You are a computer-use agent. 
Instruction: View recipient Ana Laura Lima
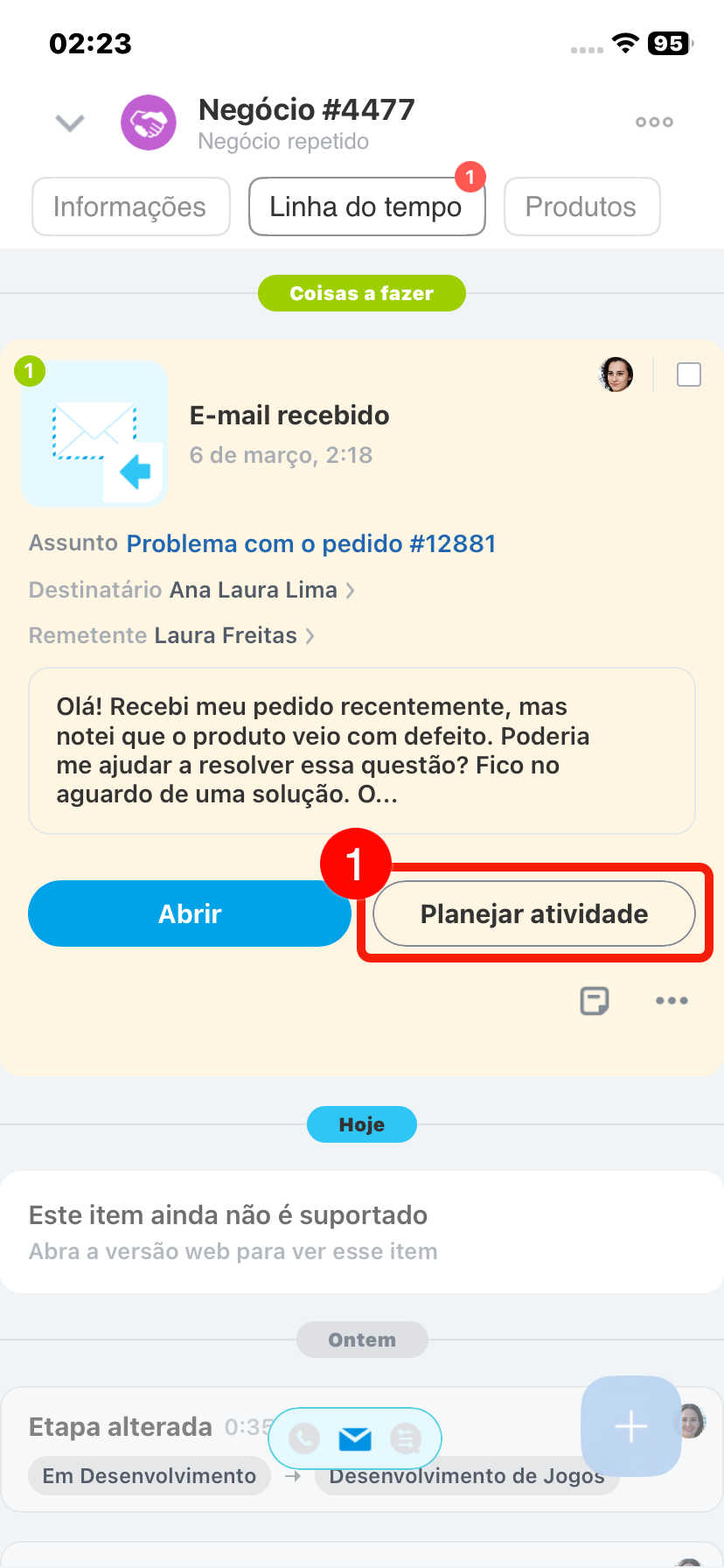click(254, 591)
